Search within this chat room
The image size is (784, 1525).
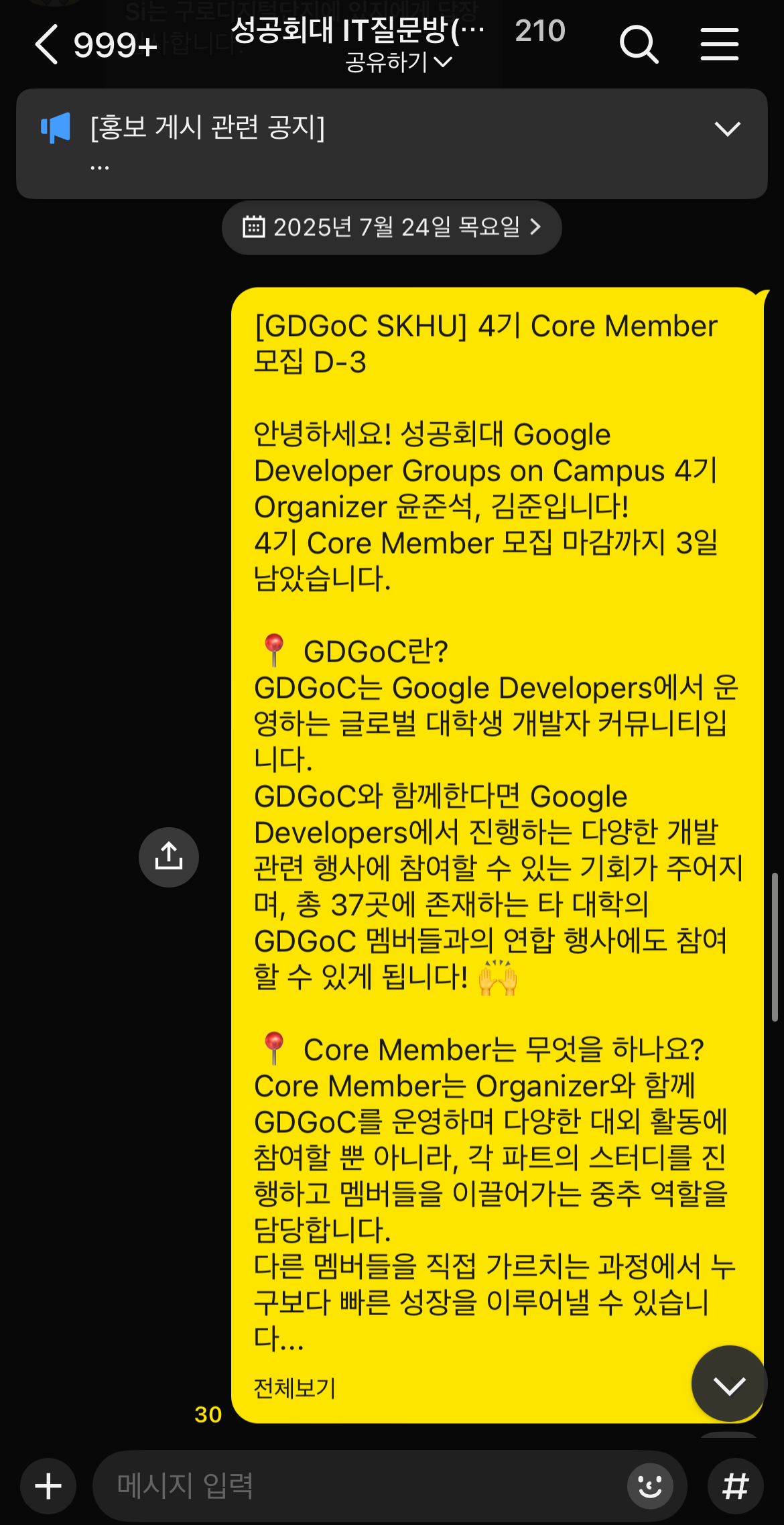[x=639, y=44]
